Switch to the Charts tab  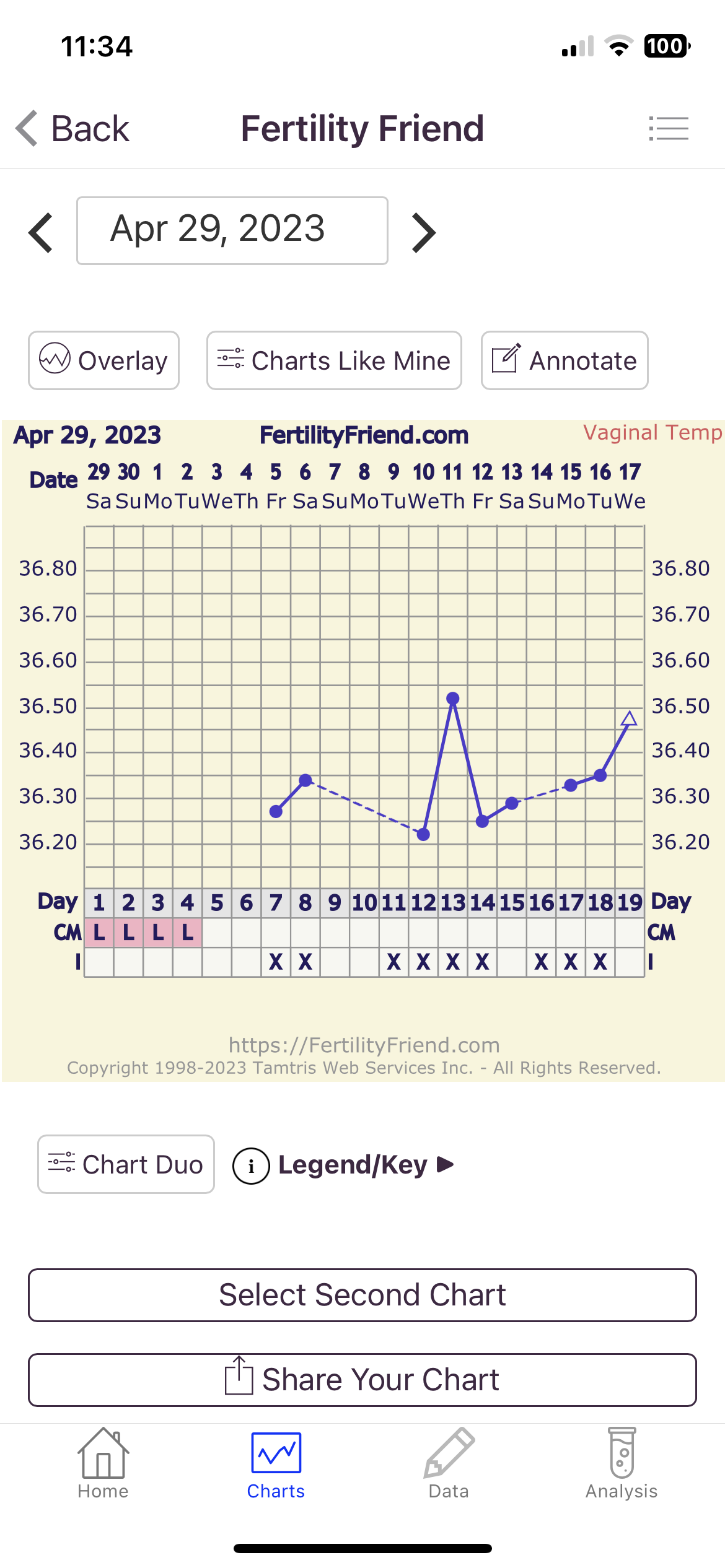pyautogui.click(x=276, y=1464)
